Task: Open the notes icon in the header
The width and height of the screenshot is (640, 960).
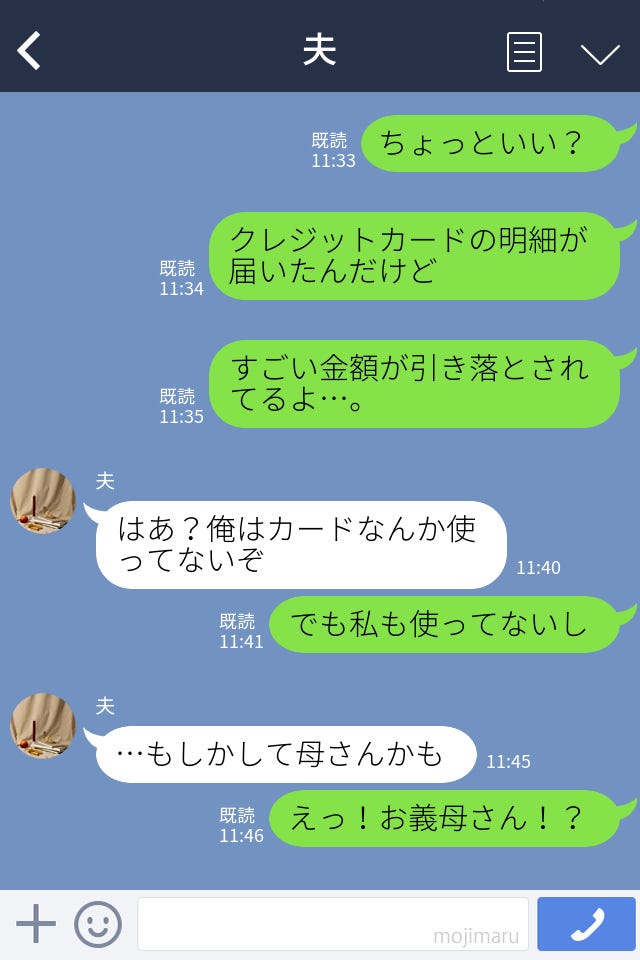Action: point(524,52)
